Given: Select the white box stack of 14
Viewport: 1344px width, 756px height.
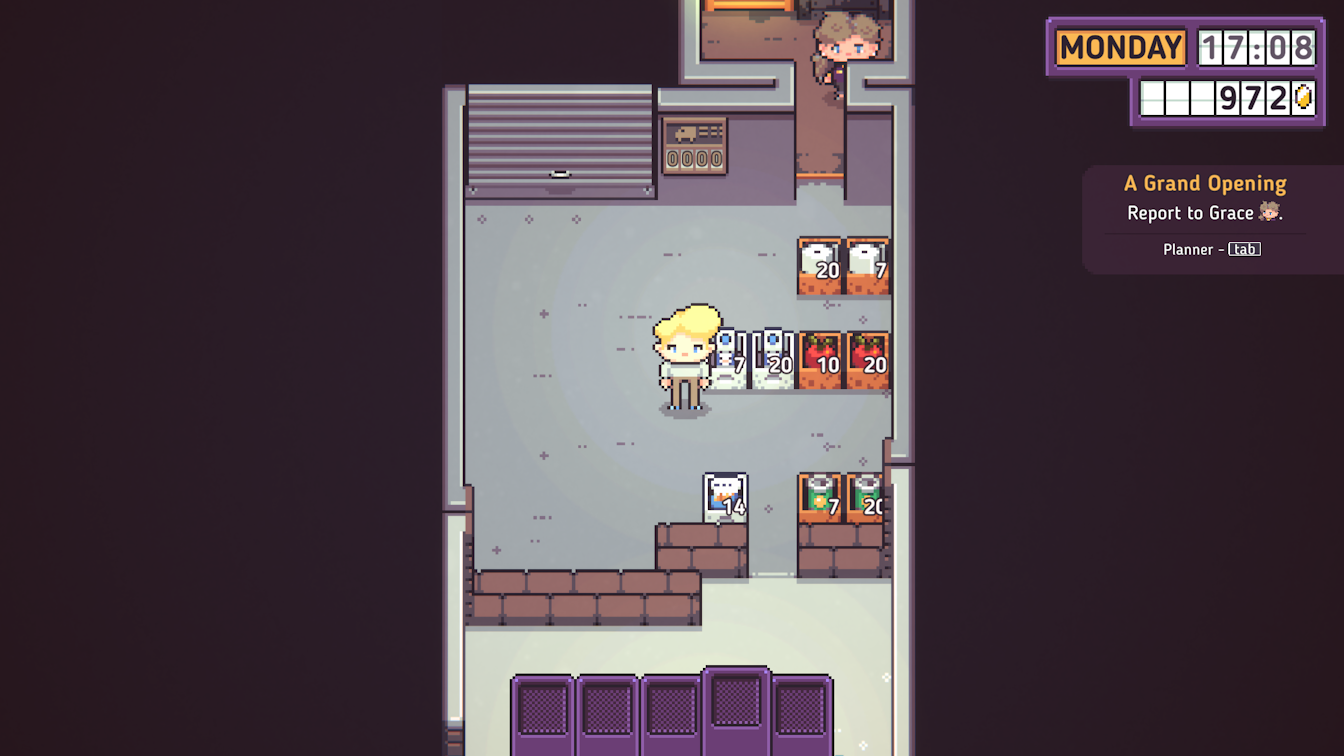Looking at the screenshot, I should [725, 497].
